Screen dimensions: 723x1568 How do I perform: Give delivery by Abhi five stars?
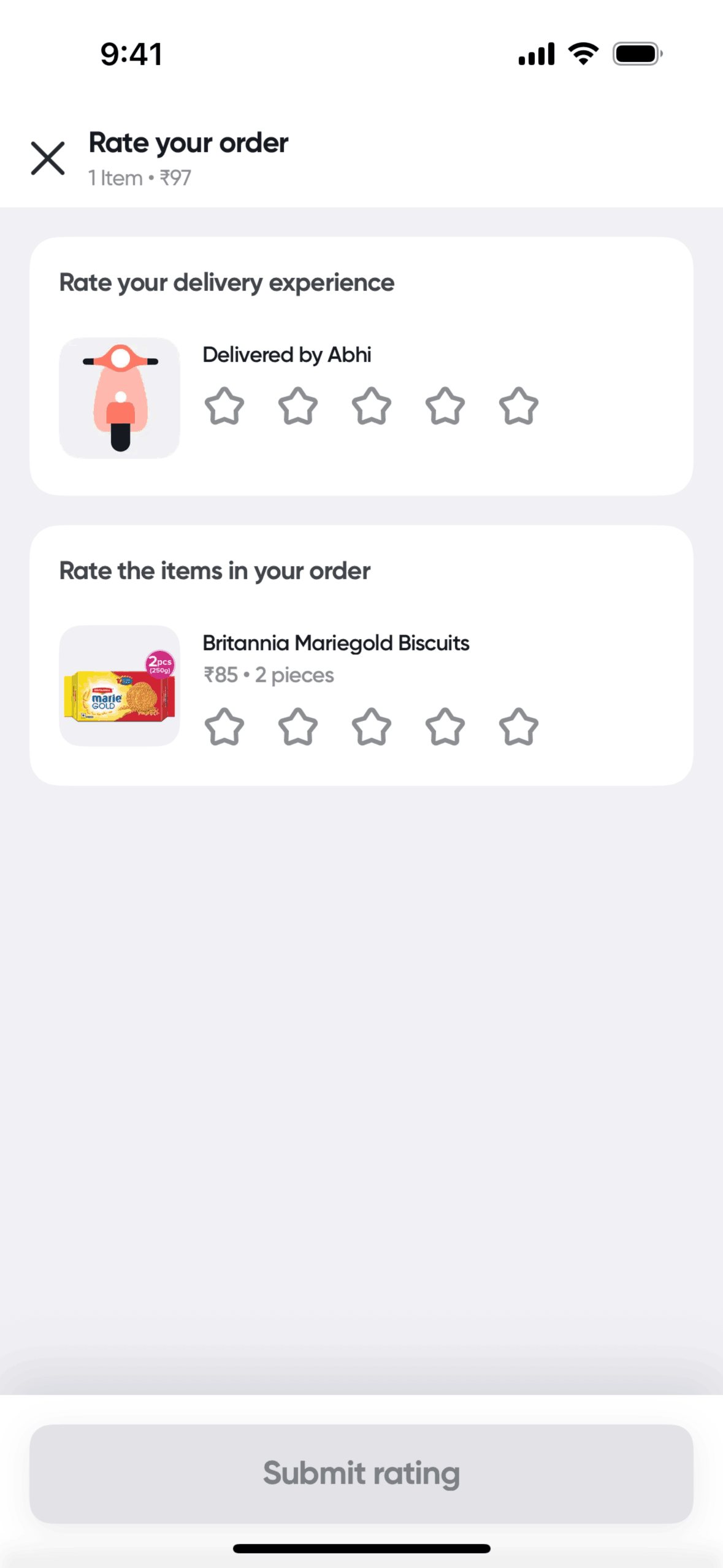[519, 406]
